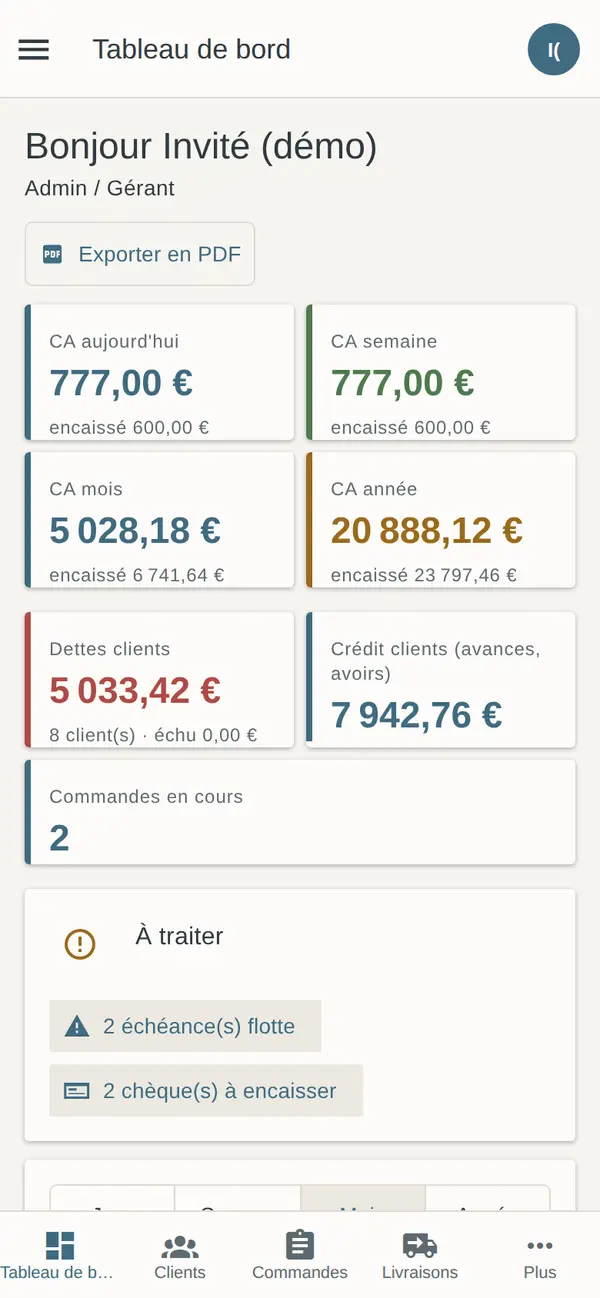Open the Dettes clients card
Screen dimensions: 600x1298
click(x=160, y=680)
